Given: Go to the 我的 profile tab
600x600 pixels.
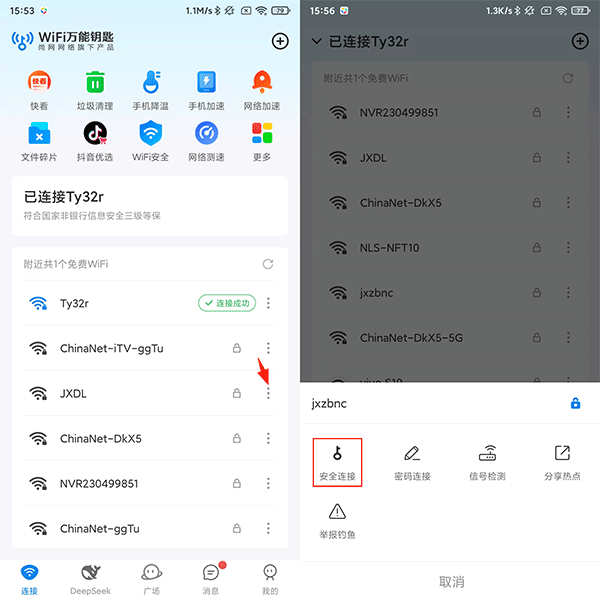Looking at the screenshot, I should click(269, 577).
